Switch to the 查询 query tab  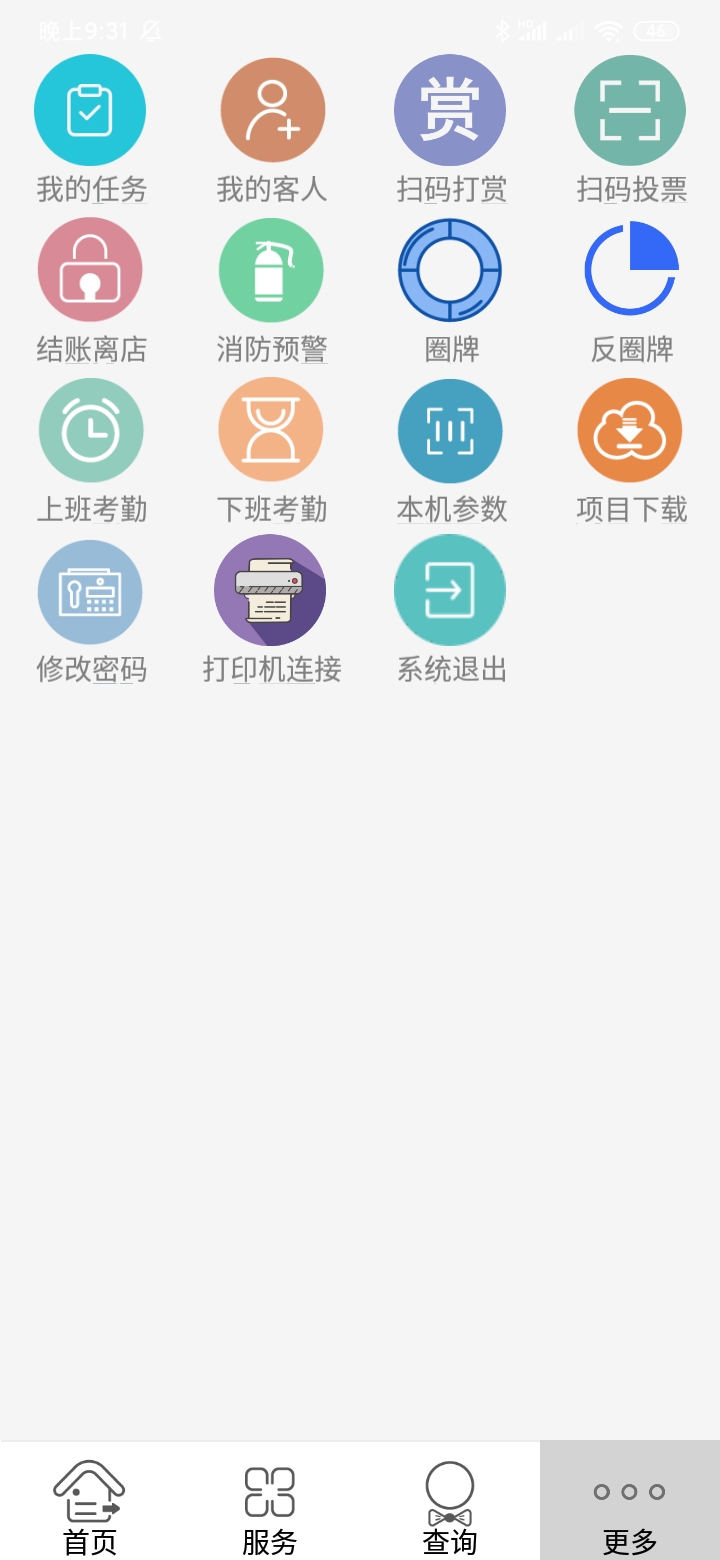point(450,1501)
